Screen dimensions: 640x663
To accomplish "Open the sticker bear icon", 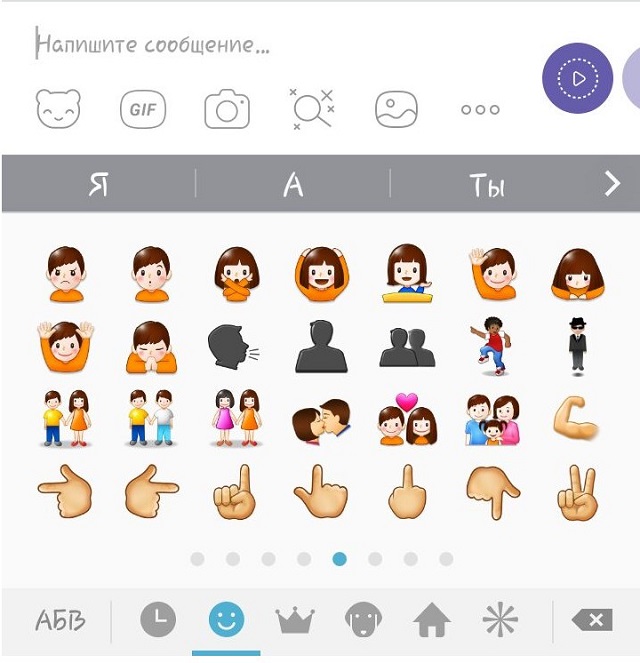I will [59, 109].
